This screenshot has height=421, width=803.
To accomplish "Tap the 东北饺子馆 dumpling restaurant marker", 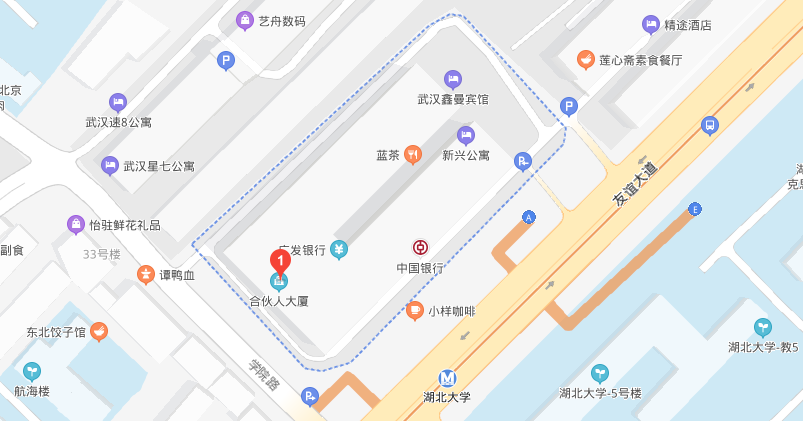I will pos(98,332).
